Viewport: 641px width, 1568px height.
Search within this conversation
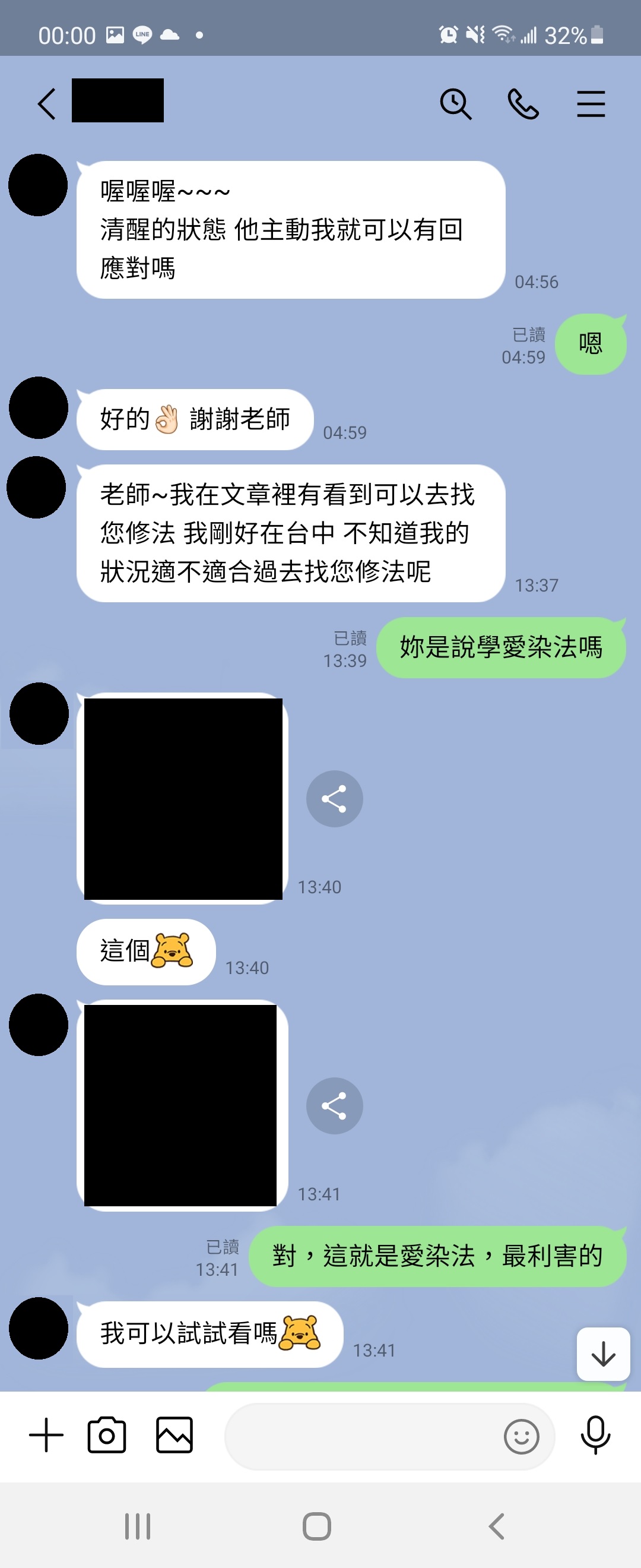coord(455,103)
